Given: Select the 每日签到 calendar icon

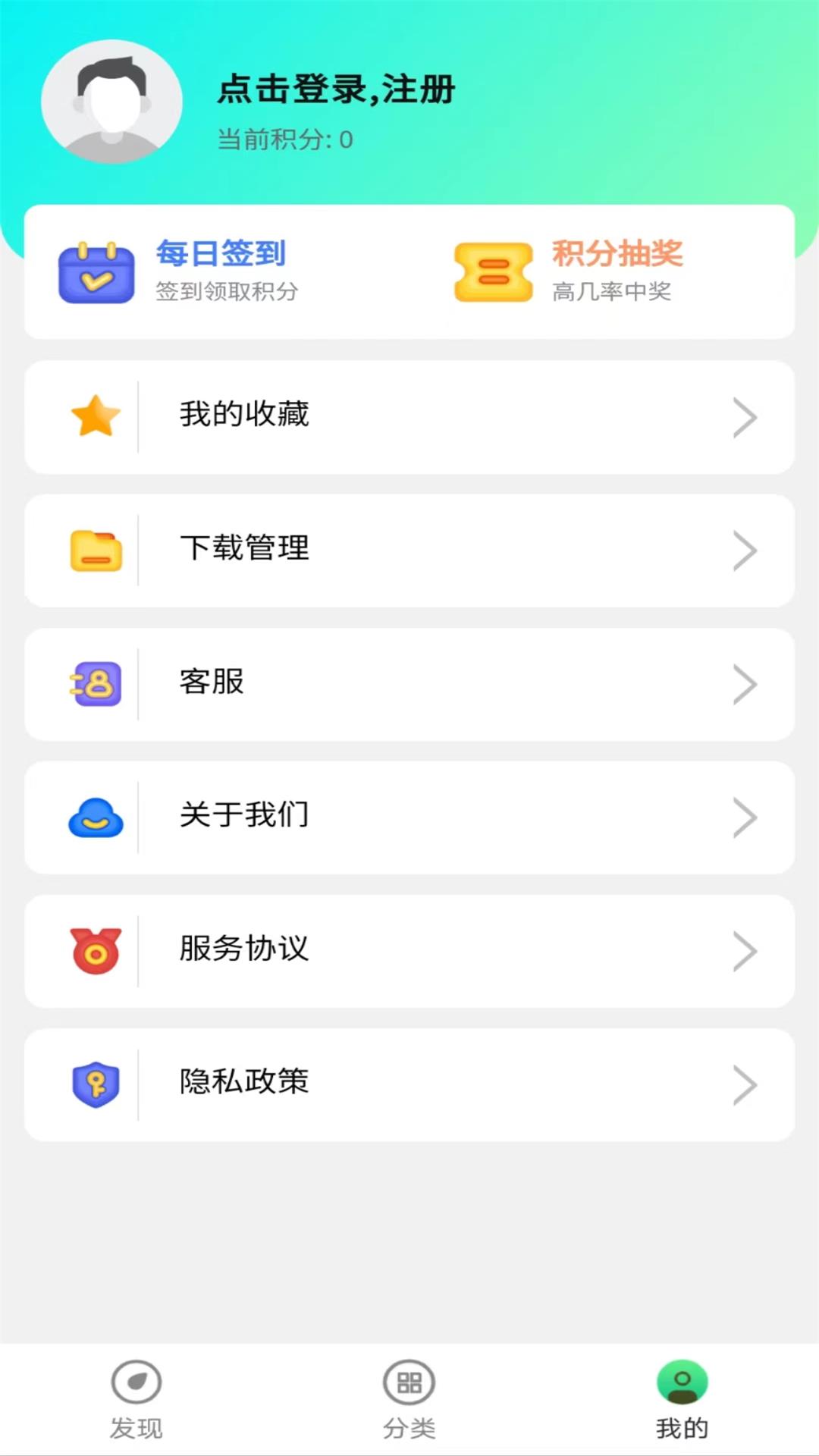Looking at the screenshot, I should click(x=95, y=273).
